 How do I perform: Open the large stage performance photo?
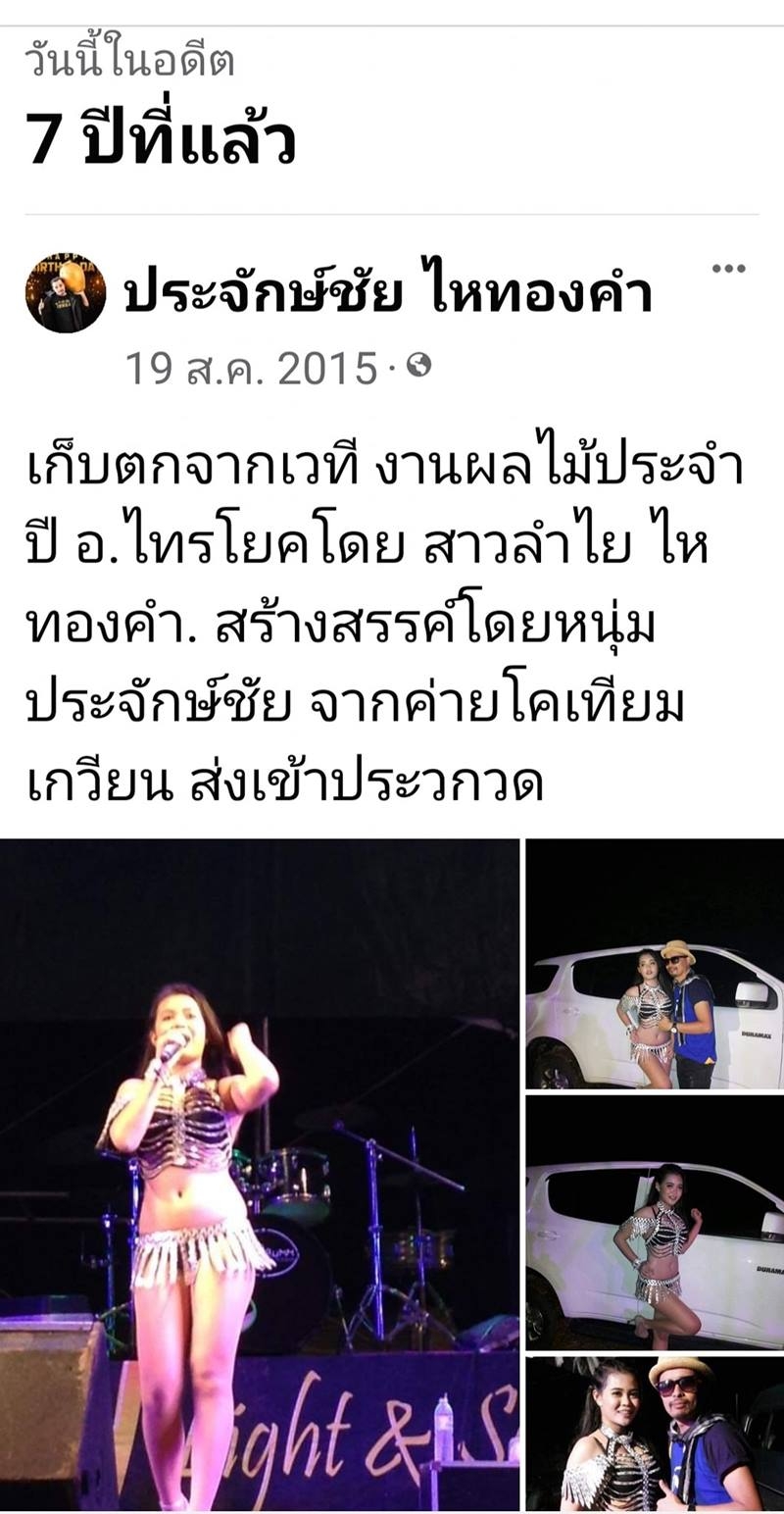coord(259,1173)
